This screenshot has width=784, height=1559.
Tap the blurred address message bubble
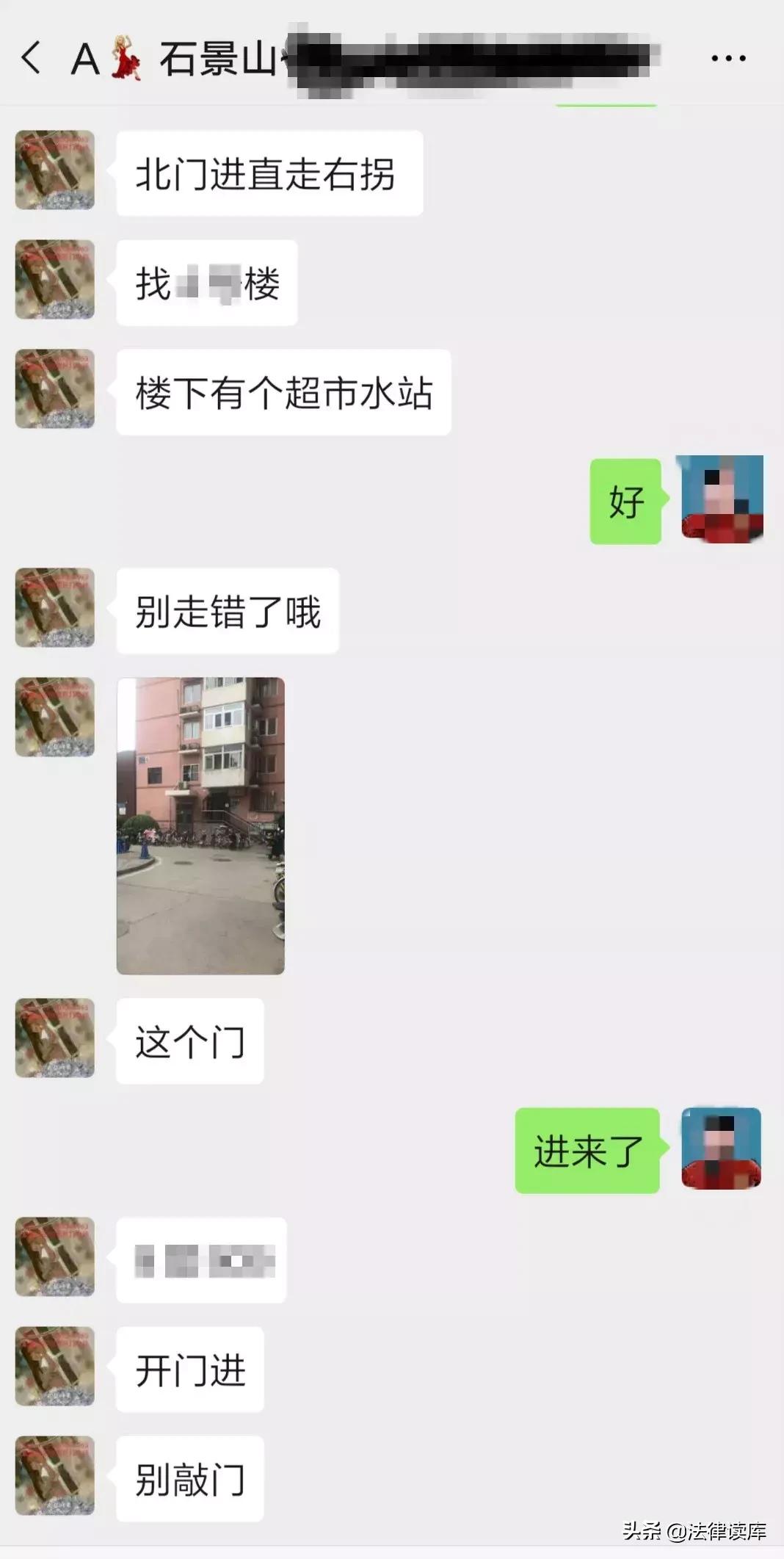202,1257
